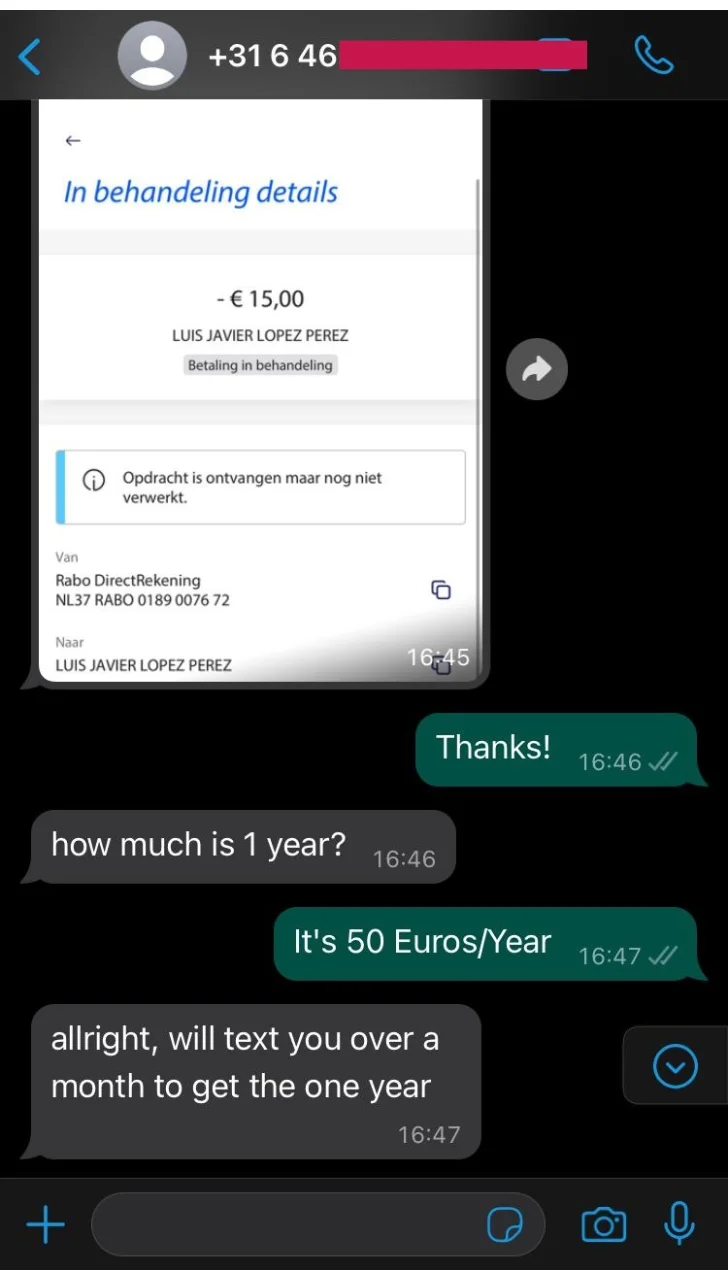Forward the payment screenshot image

(x=537, y=370)
